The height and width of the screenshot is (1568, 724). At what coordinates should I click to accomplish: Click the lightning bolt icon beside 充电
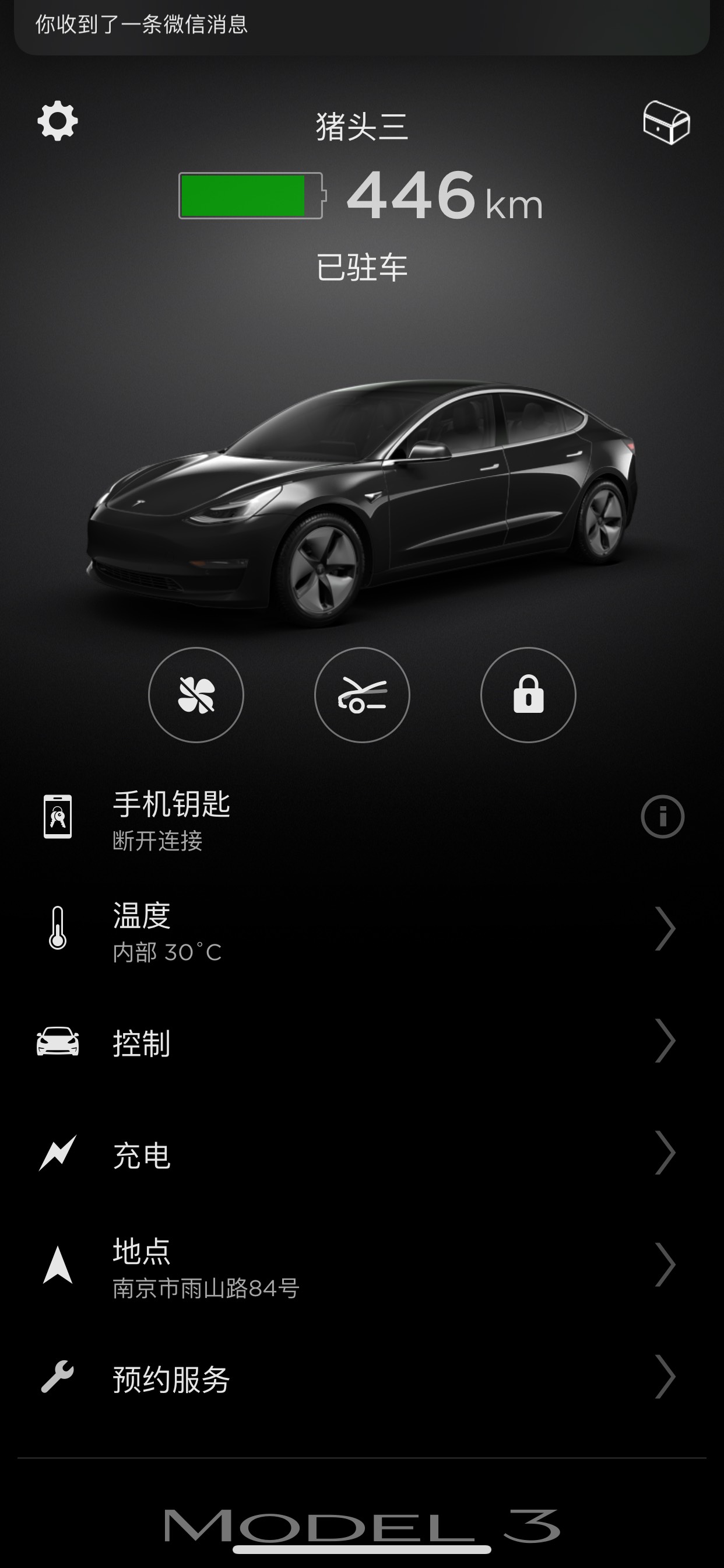point(58,1153)
